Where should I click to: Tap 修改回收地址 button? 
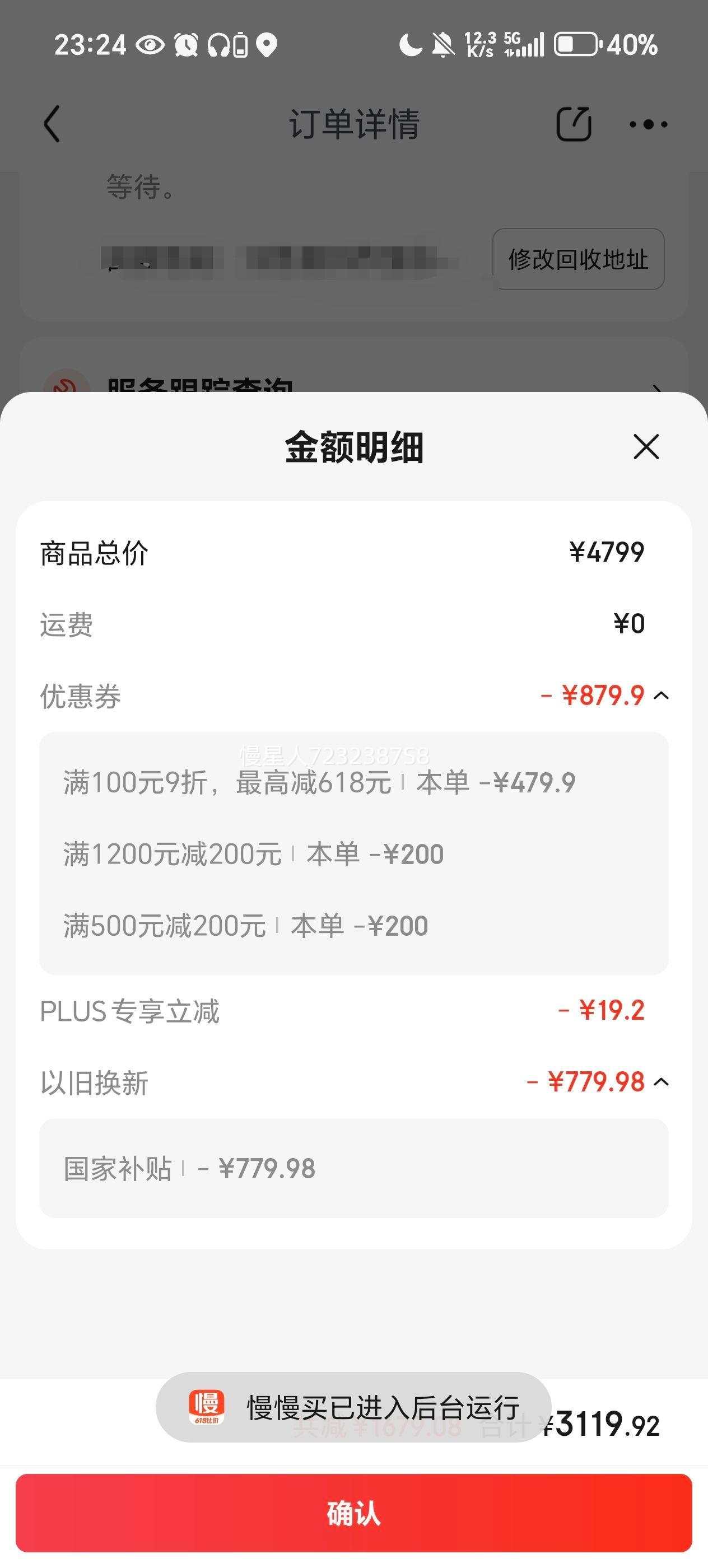point(579,259)
